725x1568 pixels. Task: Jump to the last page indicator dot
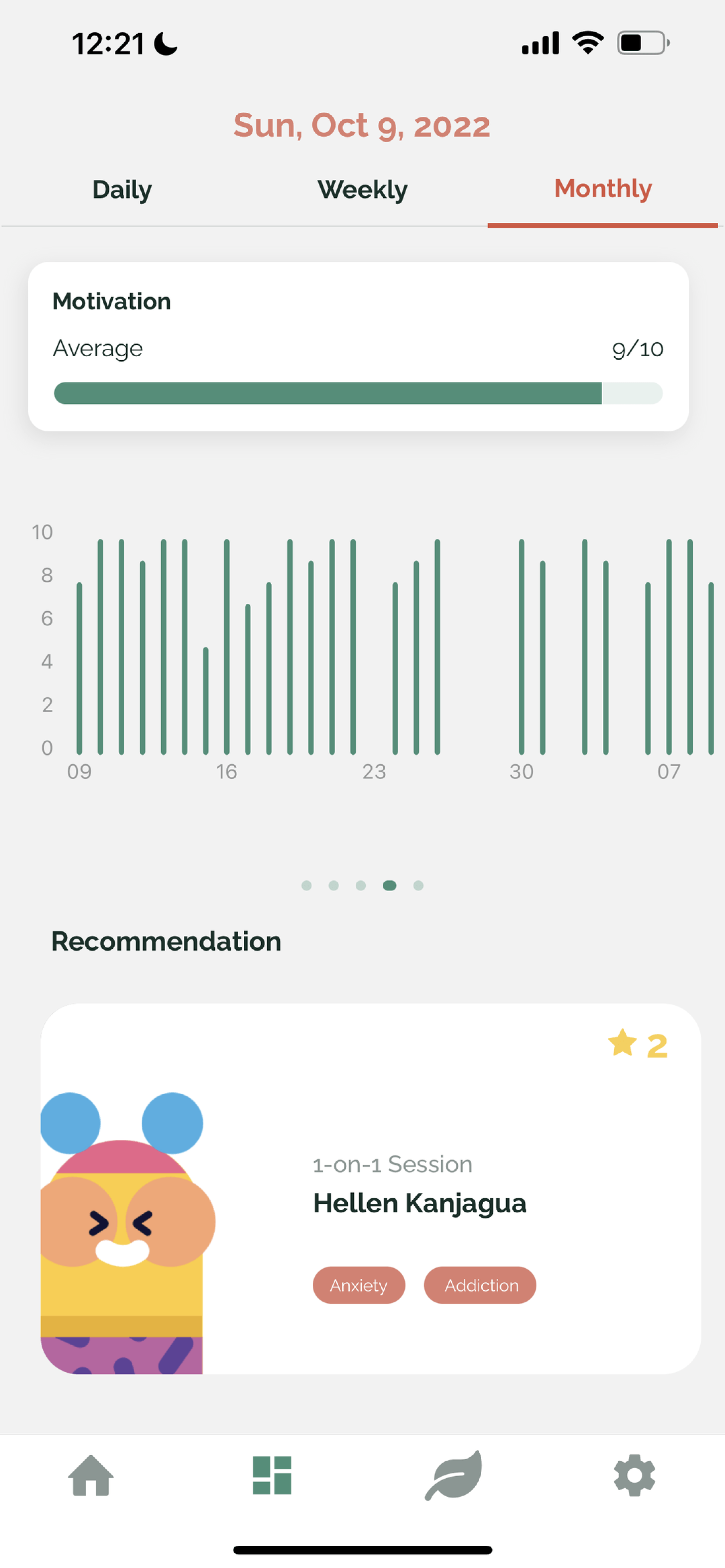pyautogui.click(x=418, y=885)
